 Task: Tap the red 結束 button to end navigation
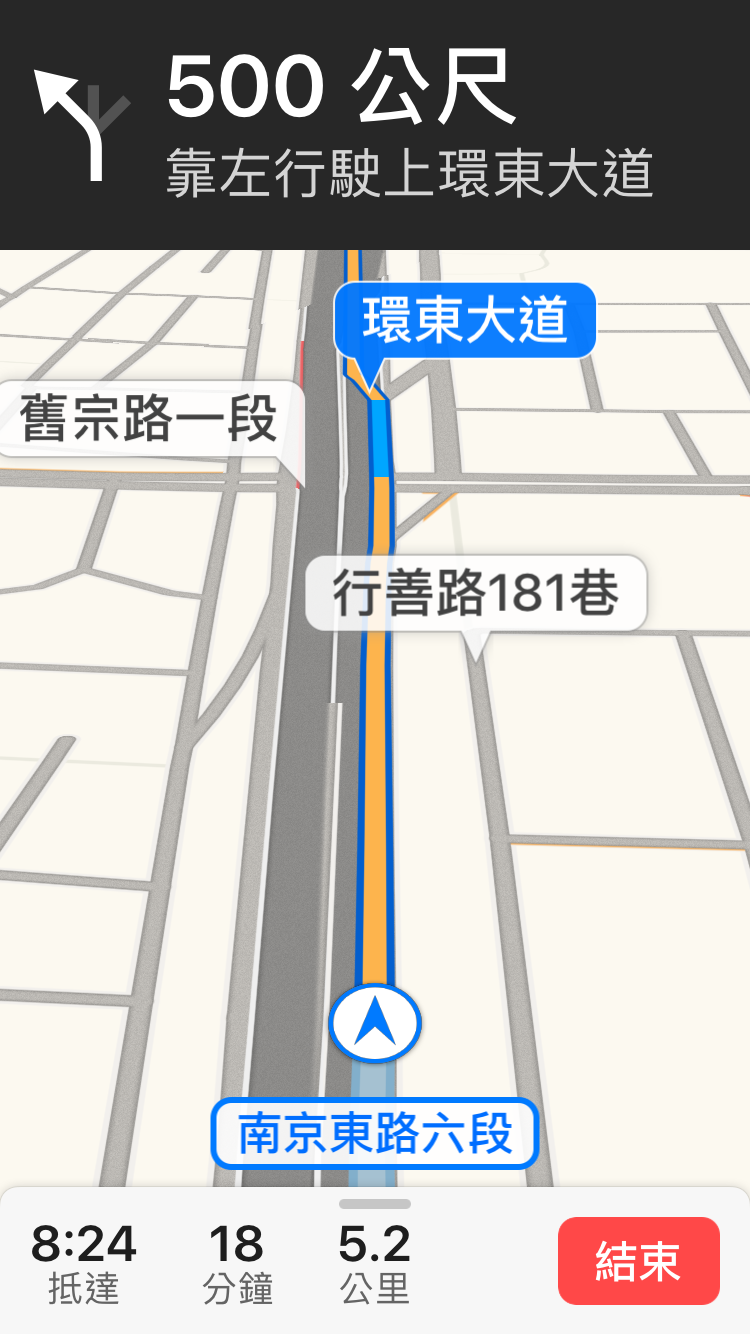638,1261
